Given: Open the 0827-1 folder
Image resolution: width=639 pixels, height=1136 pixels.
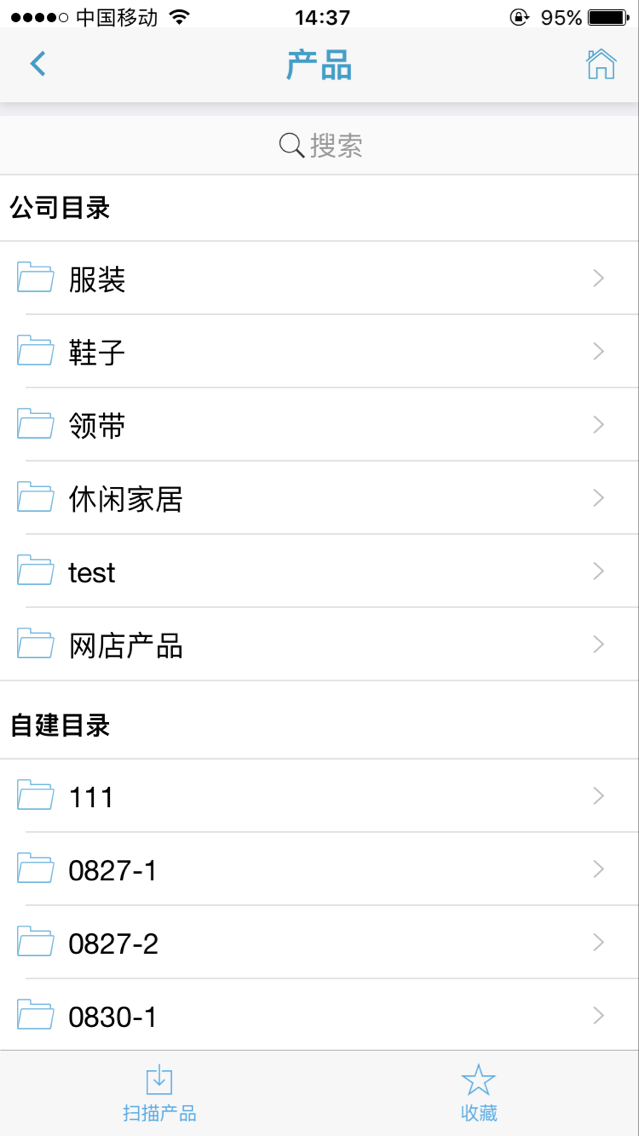Looking at the screenshot, I should click(x=320, y=869).
